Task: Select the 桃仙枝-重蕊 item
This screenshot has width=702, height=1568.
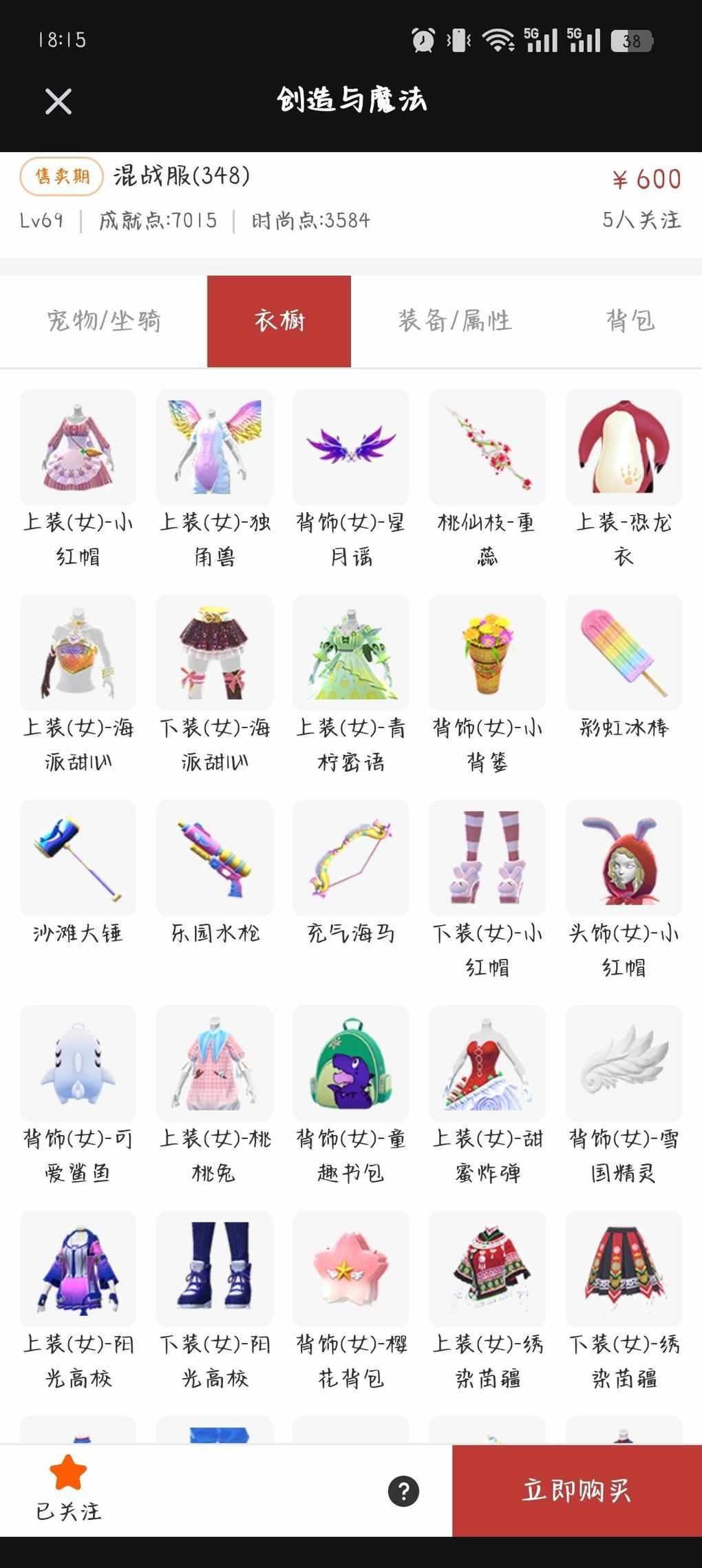Action: click(x=487, y=447)
